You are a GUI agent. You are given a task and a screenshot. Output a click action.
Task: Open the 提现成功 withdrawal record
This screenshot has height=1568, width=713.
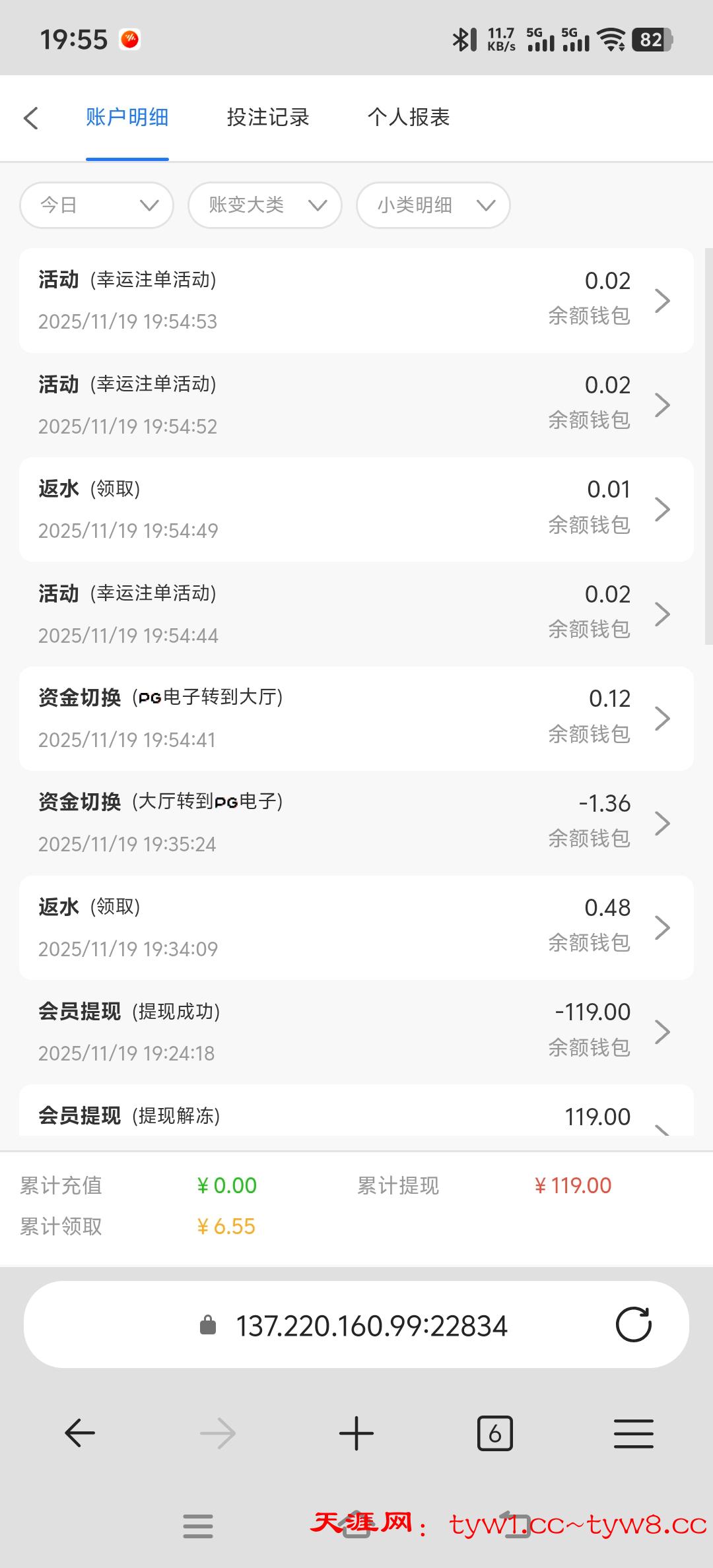356,1031
